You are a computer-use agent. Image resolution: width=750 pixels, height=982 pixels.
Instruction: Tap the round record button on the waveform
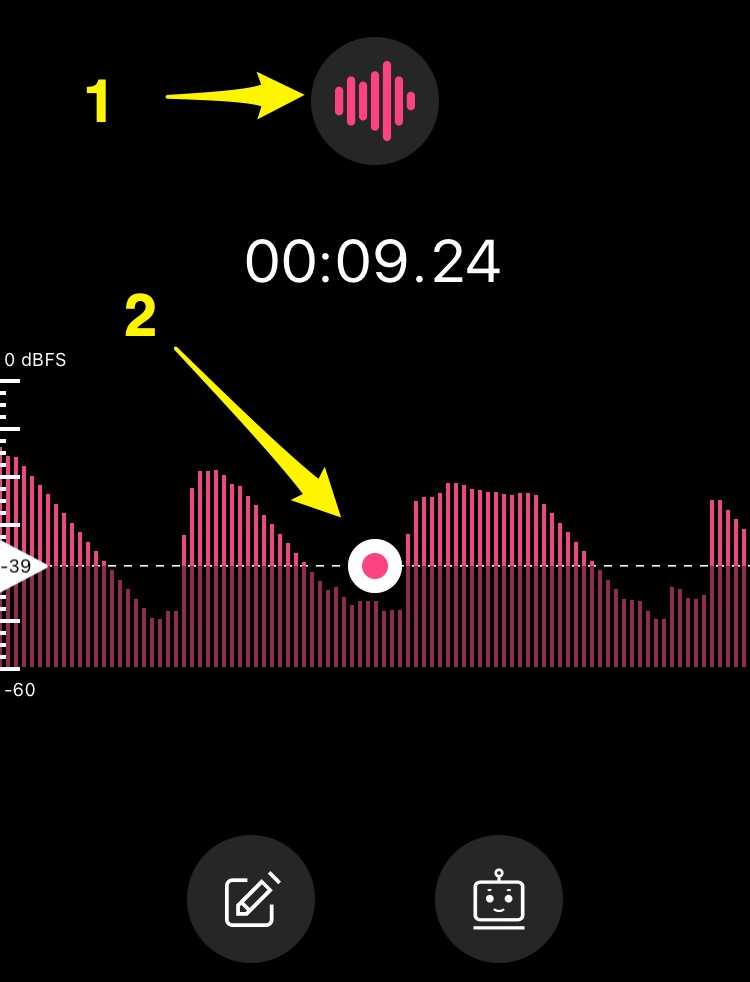pos(375,566)
